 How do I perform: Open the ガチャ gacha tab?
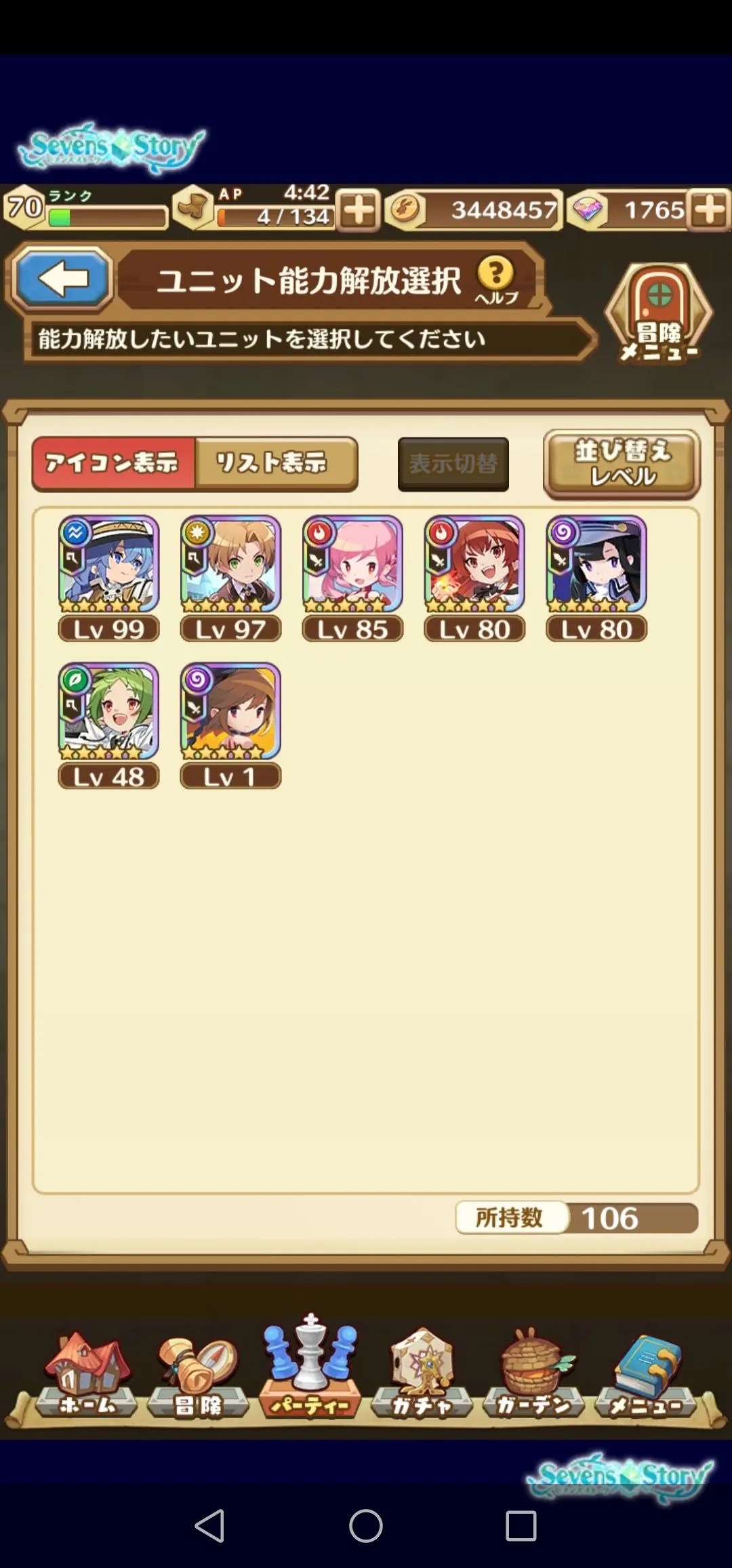[422, 1375]
